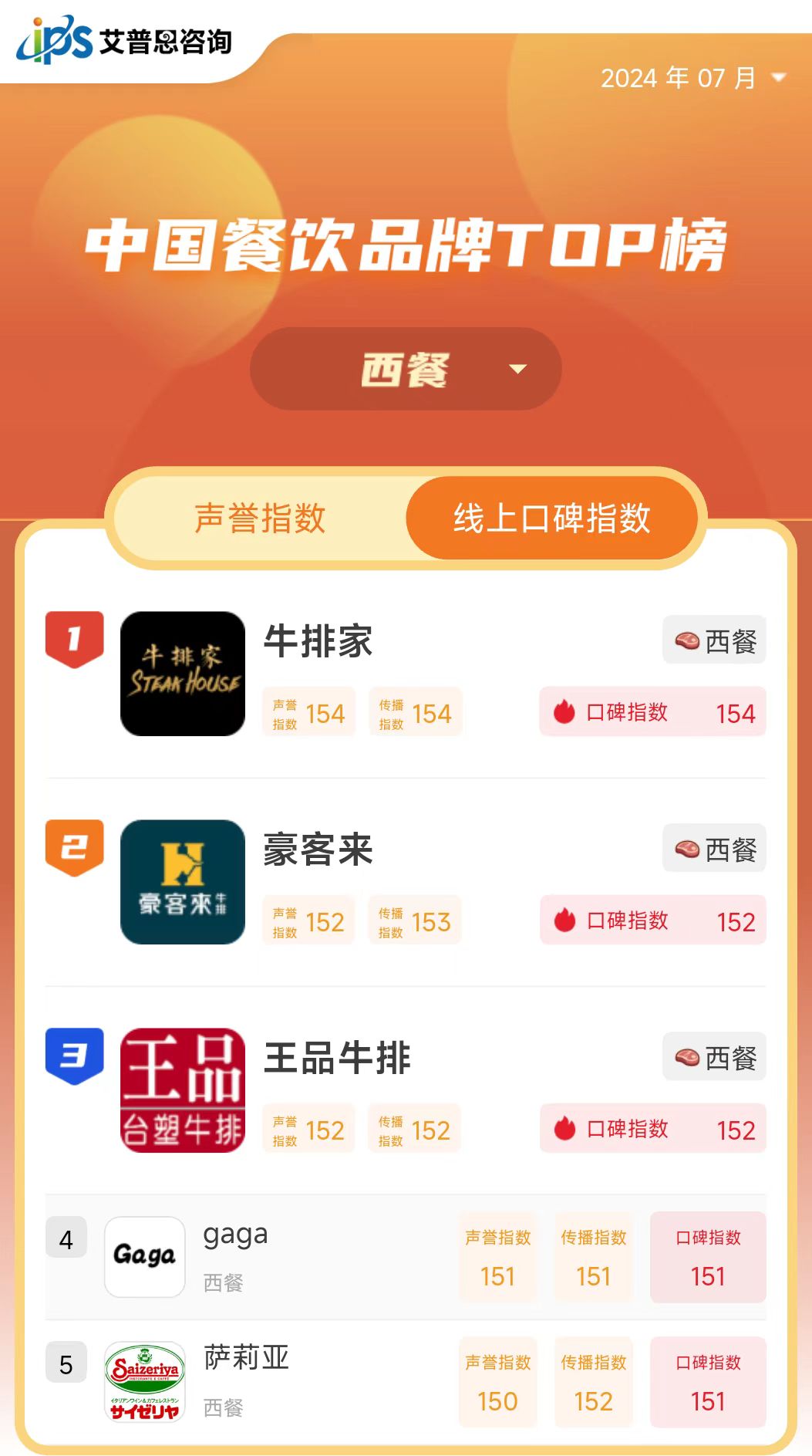Viewport: 812px width, 1456px height.
Task: Switch to the 声誉指数 tab
Action: [260, 518]
